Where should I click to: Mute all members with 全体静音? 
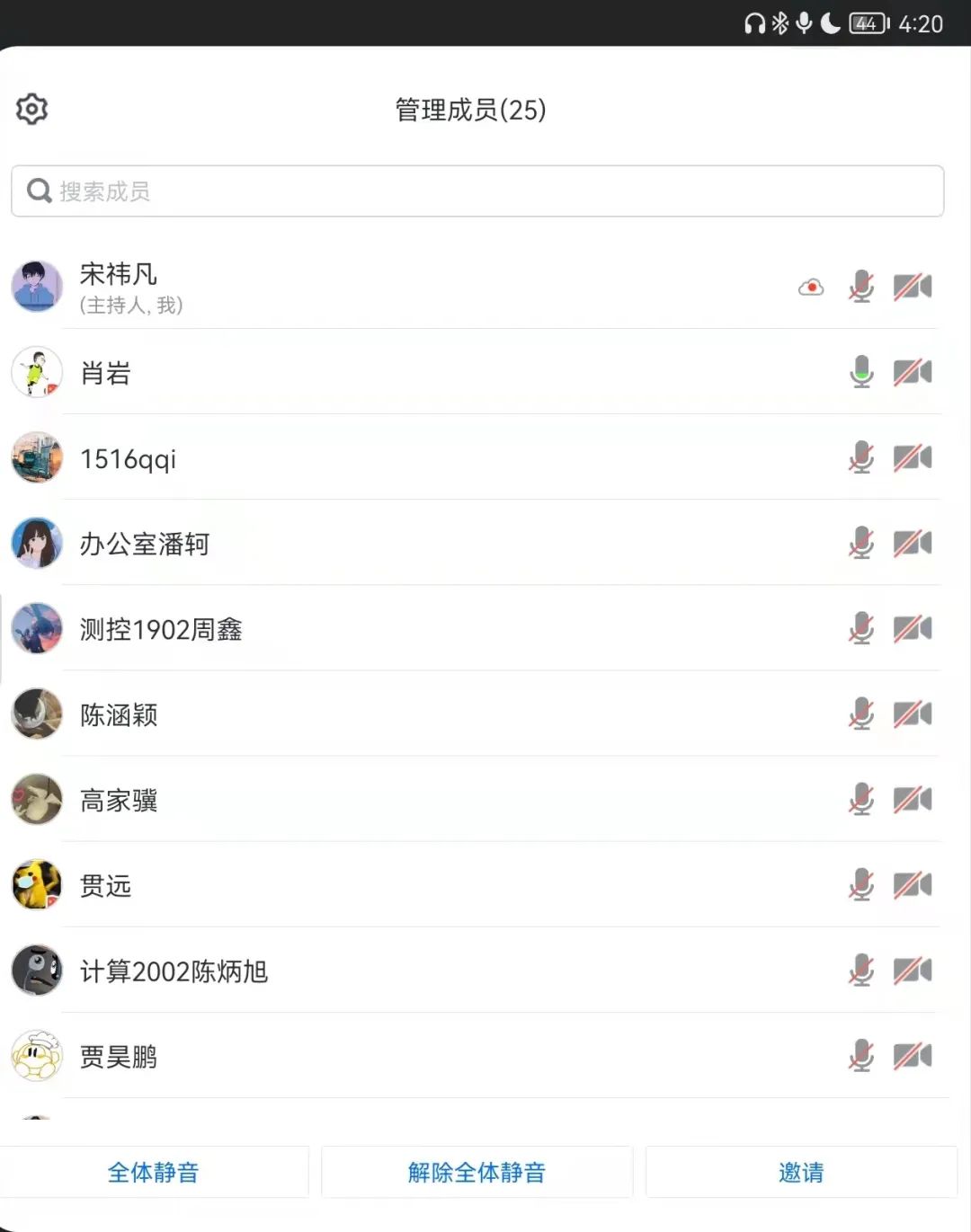click(153, 1172)
